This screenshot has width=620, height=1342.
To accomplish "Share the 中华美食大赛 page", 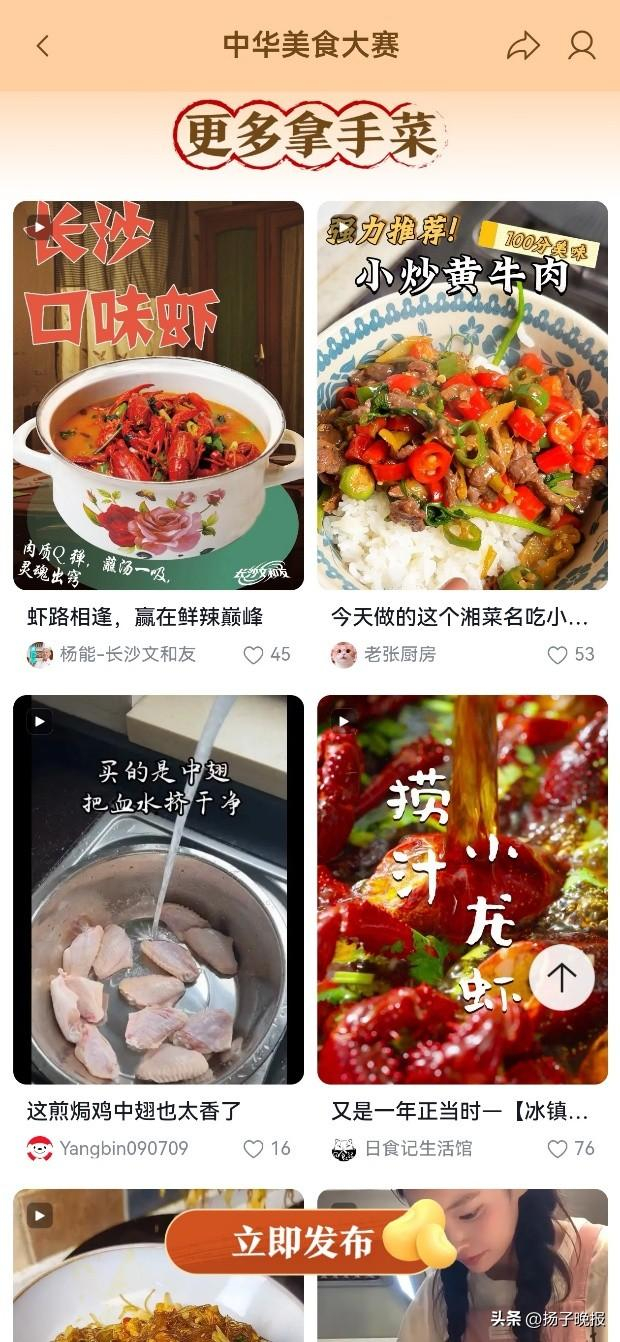I will point(523,46).
